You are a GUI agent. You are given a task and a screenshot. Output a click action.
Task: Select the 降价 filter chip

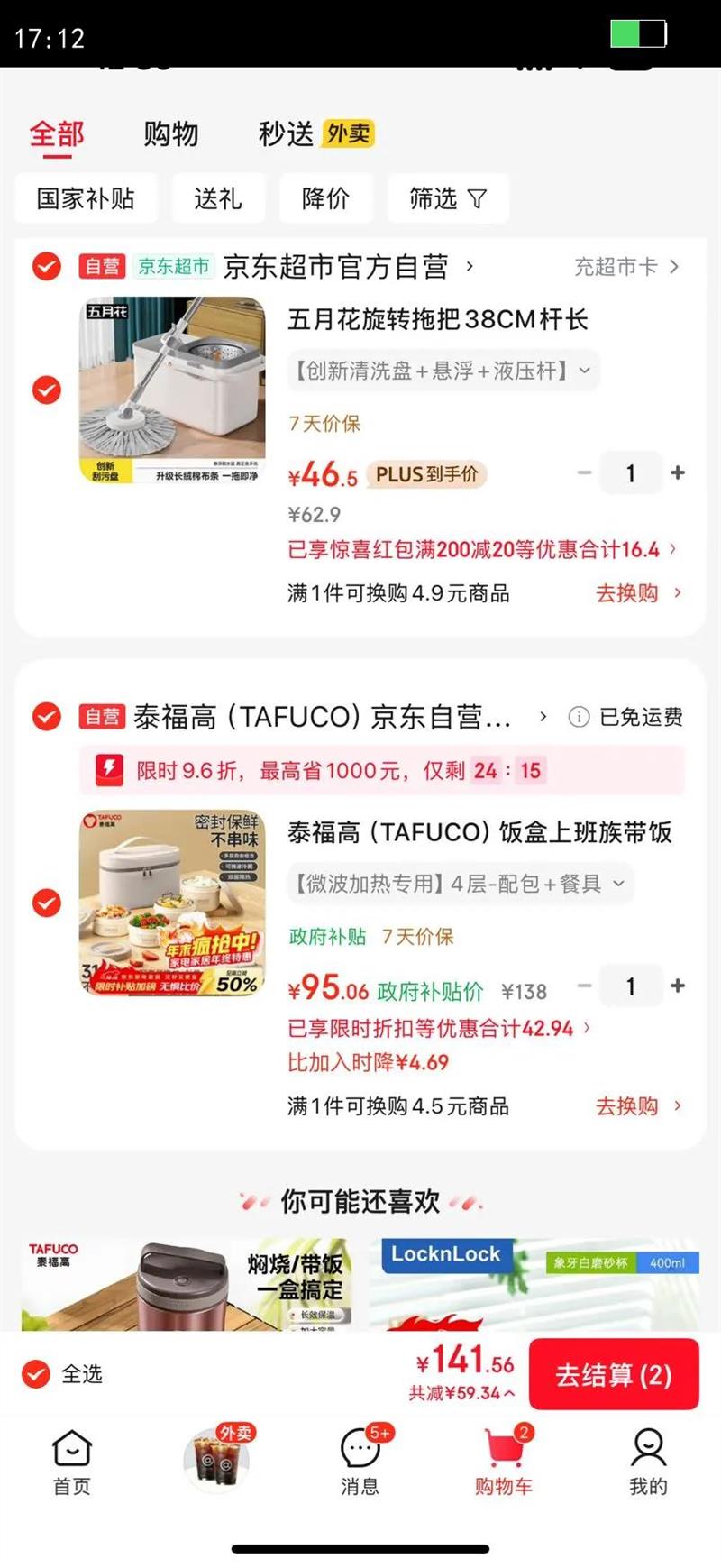pos(325,198)
